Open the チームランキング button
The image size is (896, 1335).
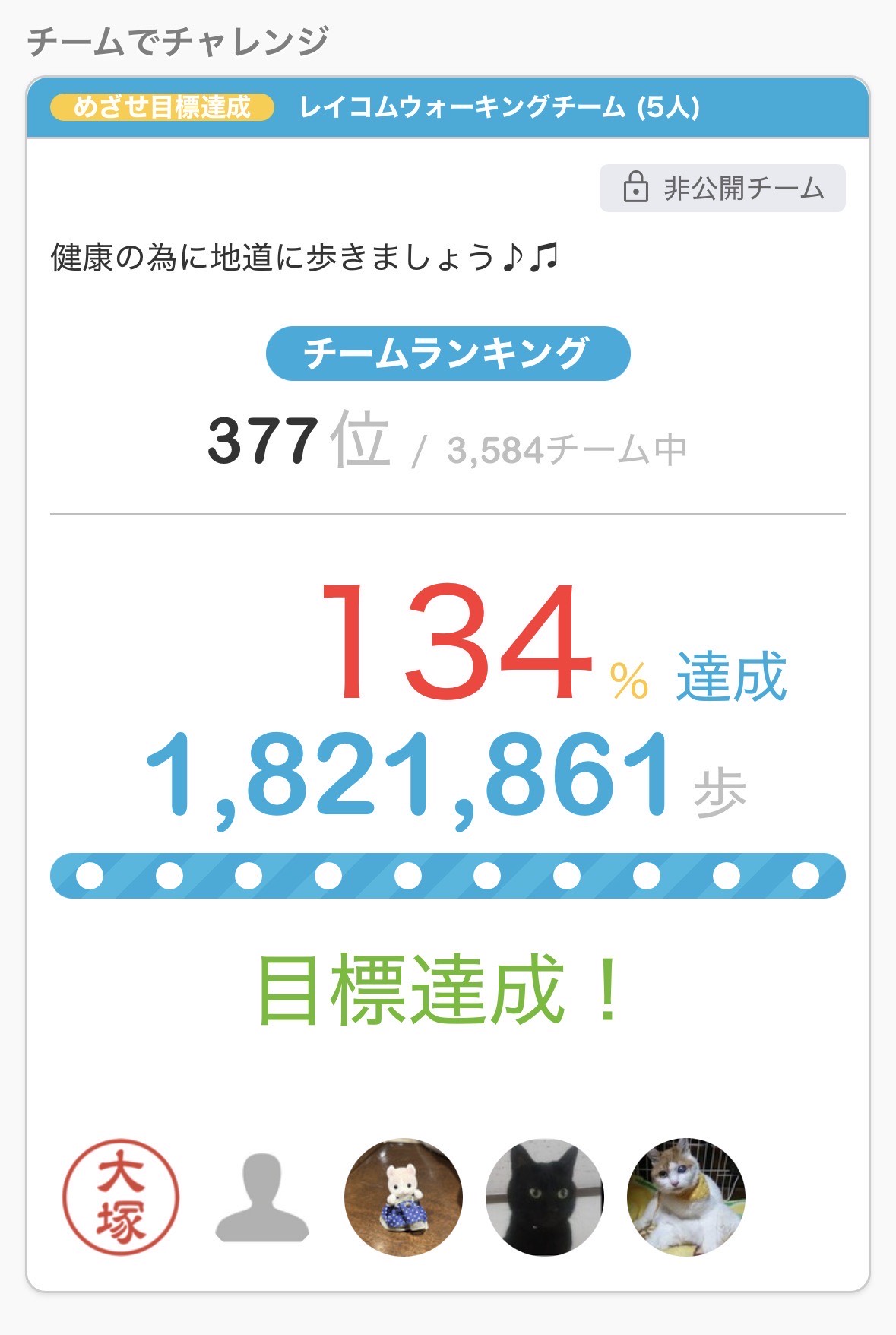click(448, 354)
